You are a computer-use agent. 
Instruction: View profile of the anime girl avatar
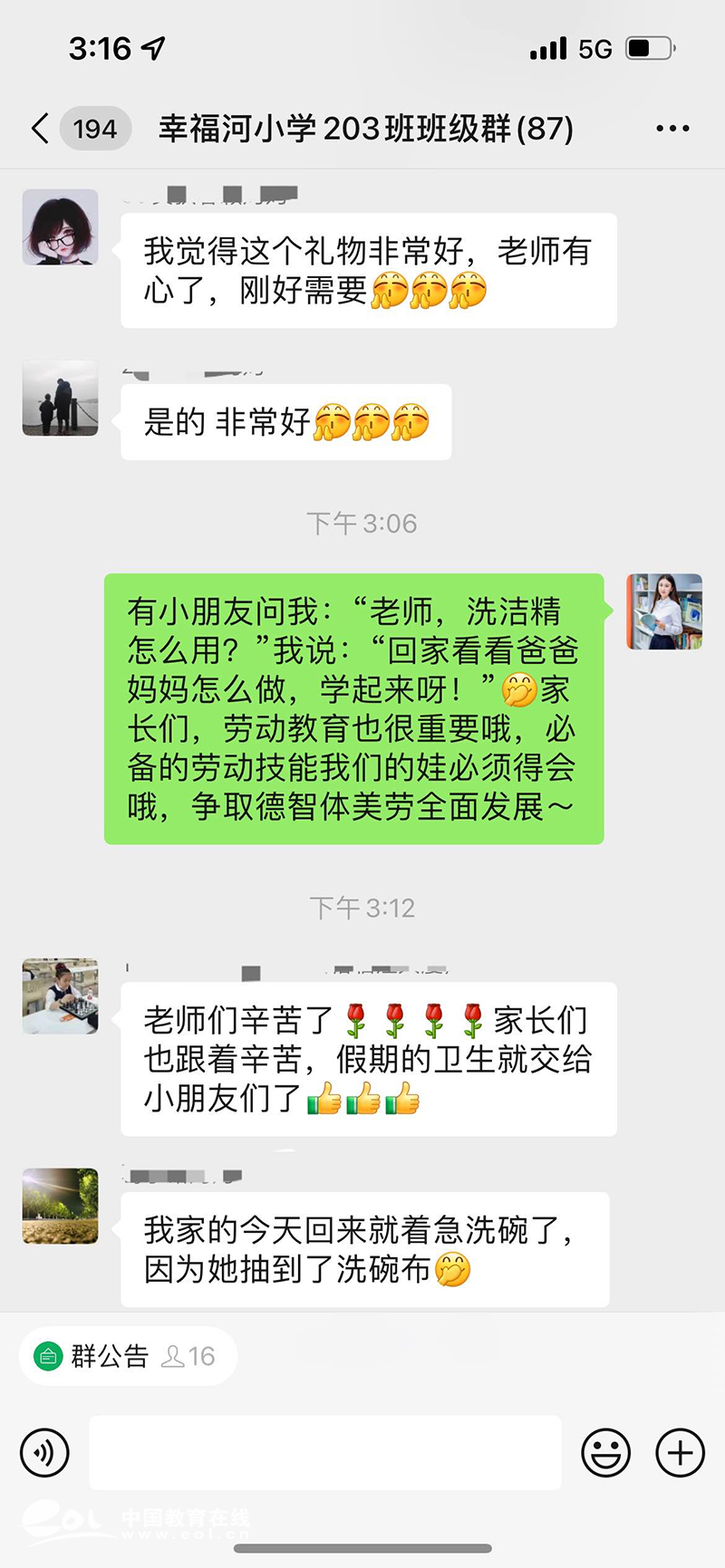tap(60, 227)
